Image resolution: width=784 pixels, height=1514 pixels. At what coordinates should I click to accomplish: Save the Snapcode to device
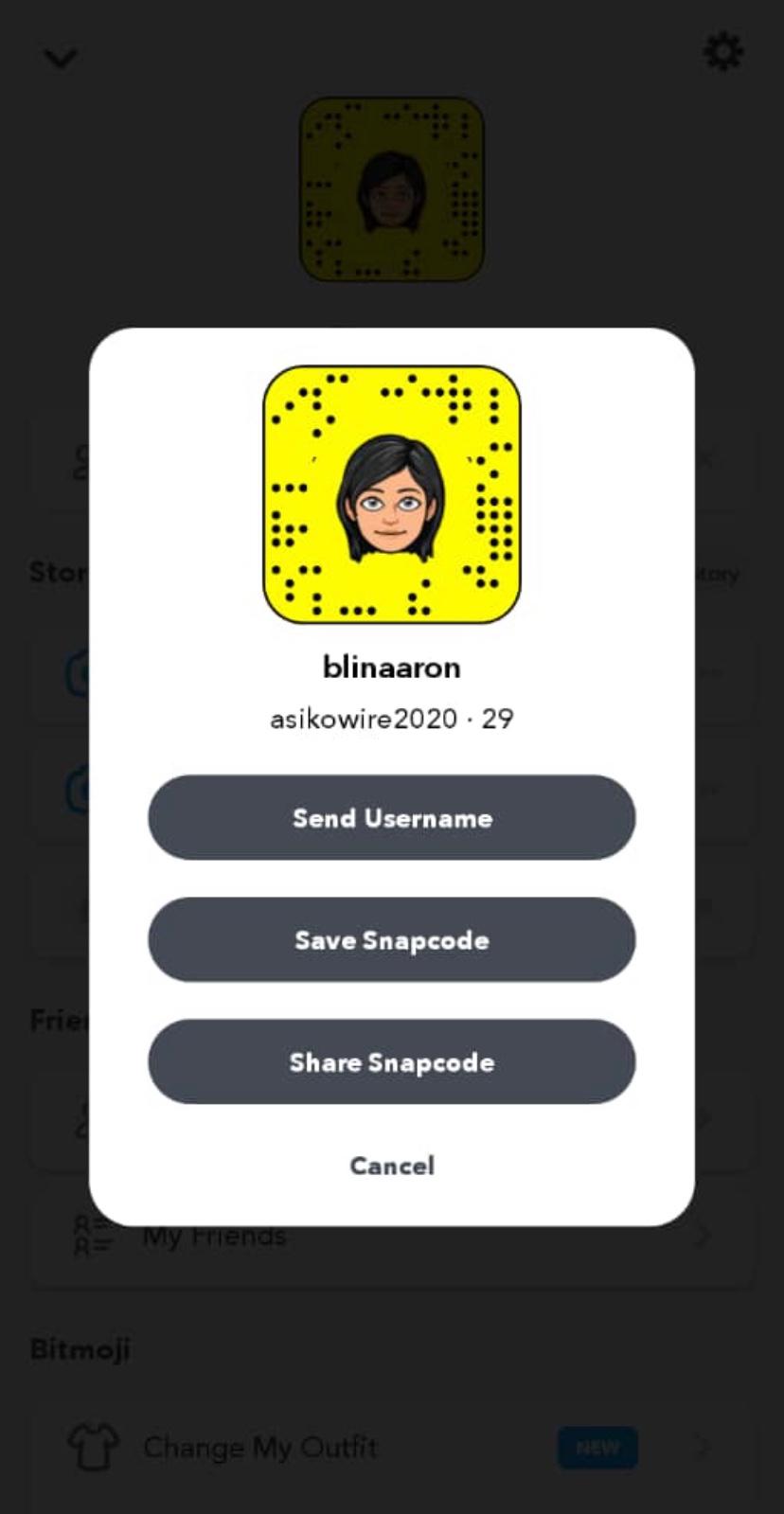[391, 939]
